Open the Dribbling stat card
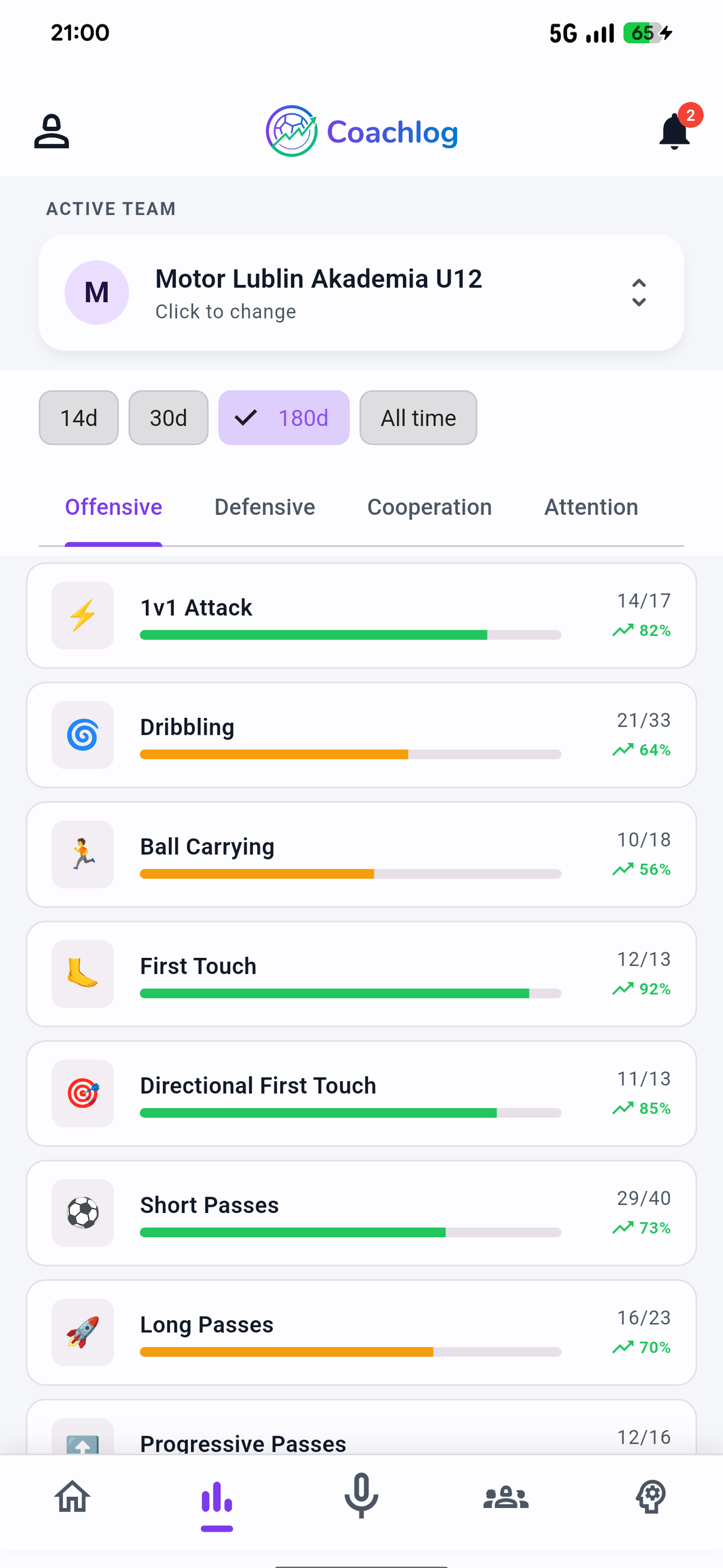This screenshot has height=1568, width=723. pyautogui.click(x=361, y=735)
